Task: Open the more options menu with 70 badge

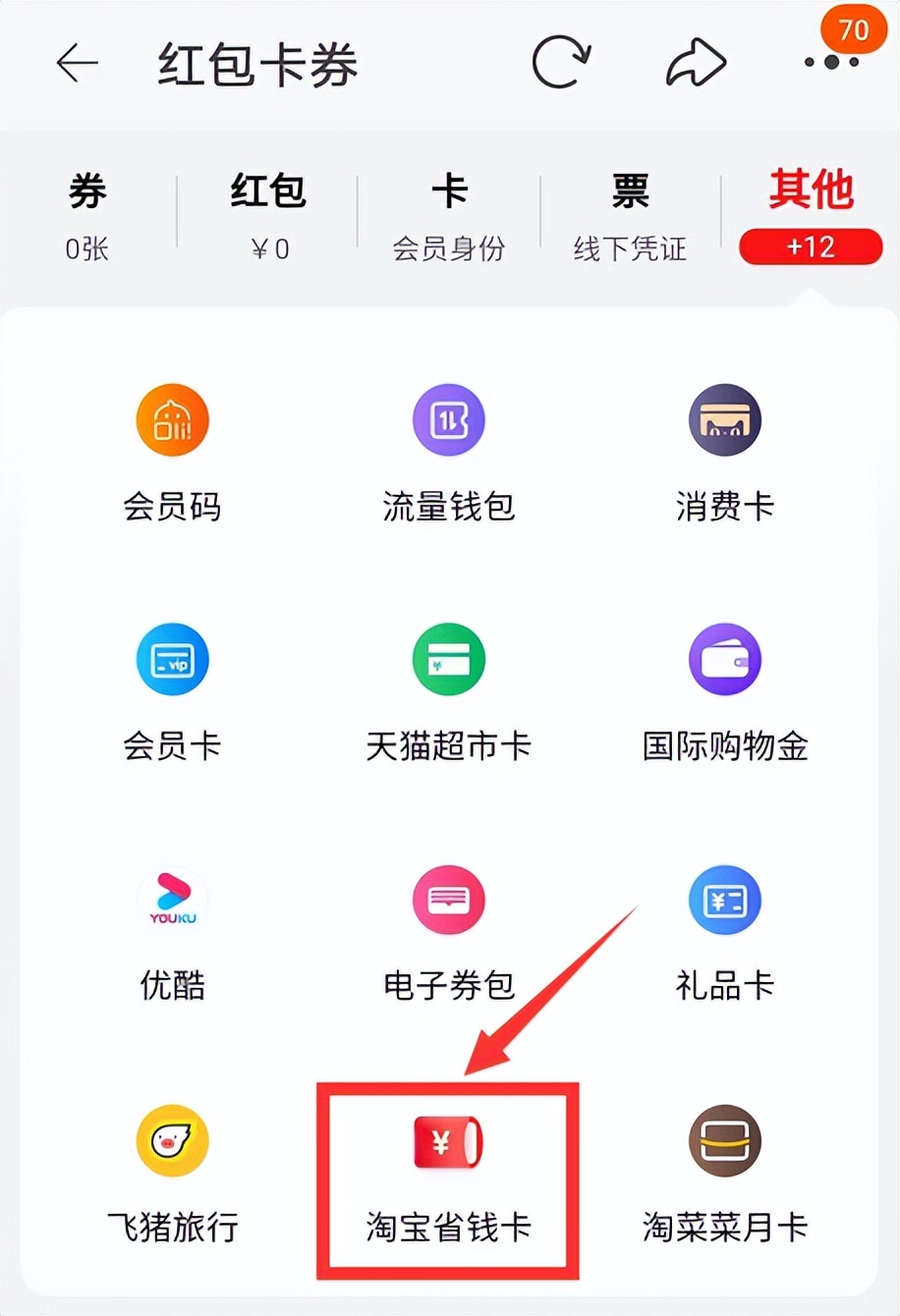Action: click(x=830, y=62)
